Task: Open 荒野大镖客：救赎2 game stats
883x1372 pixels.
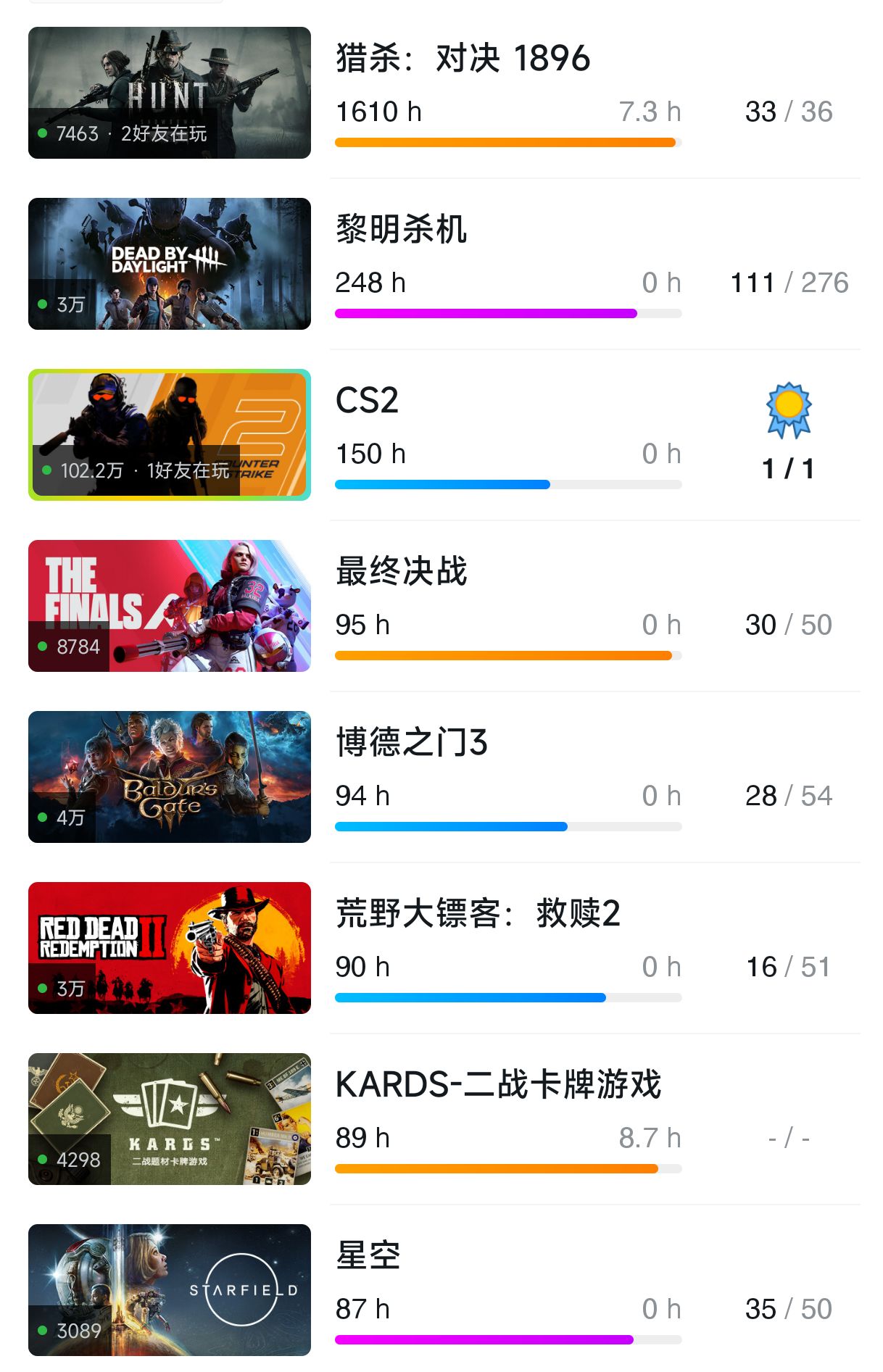Action: coord(477,914)
